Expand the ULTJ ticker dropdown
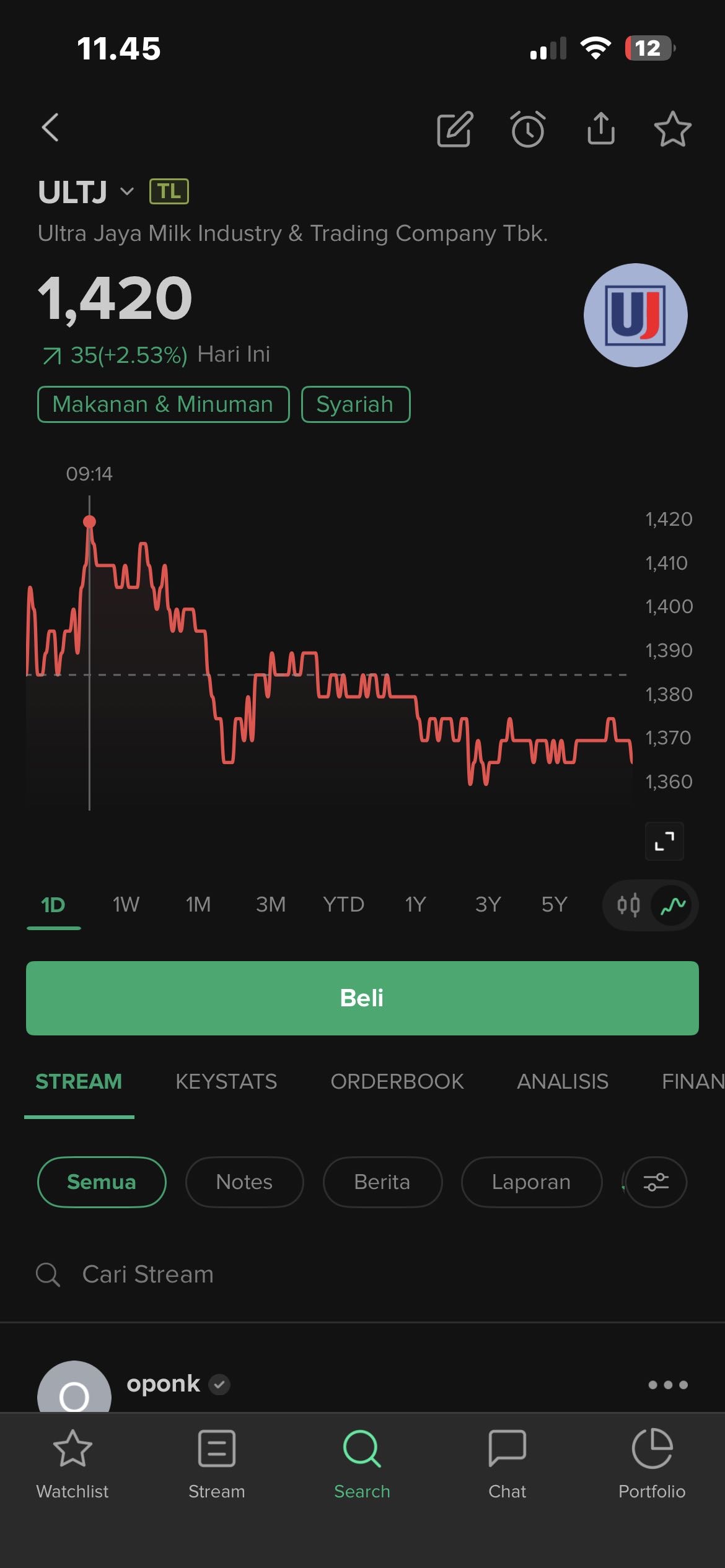725x1568 pixels. click(127, 191)
